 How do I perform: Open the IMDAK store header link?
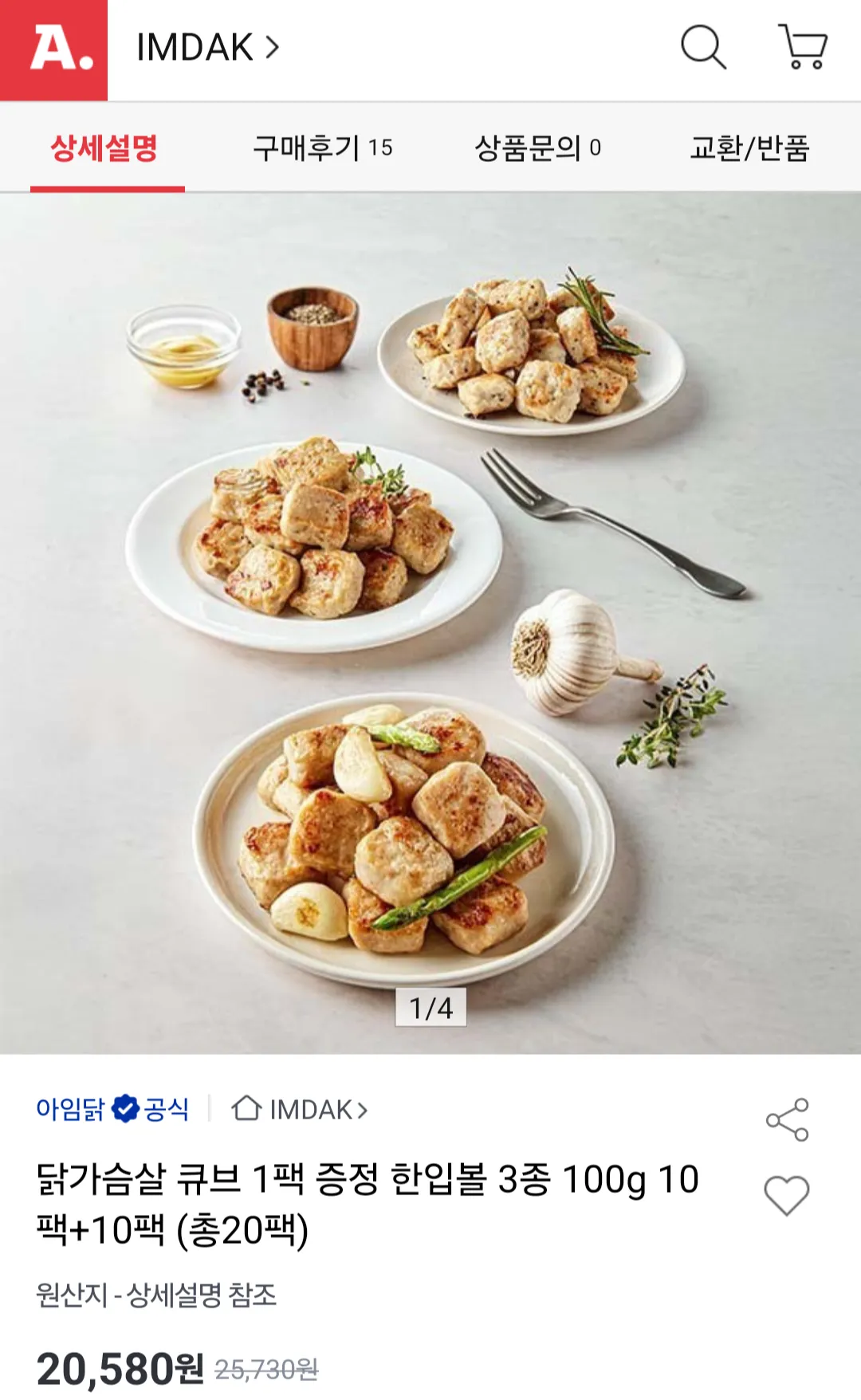[207, 48]
